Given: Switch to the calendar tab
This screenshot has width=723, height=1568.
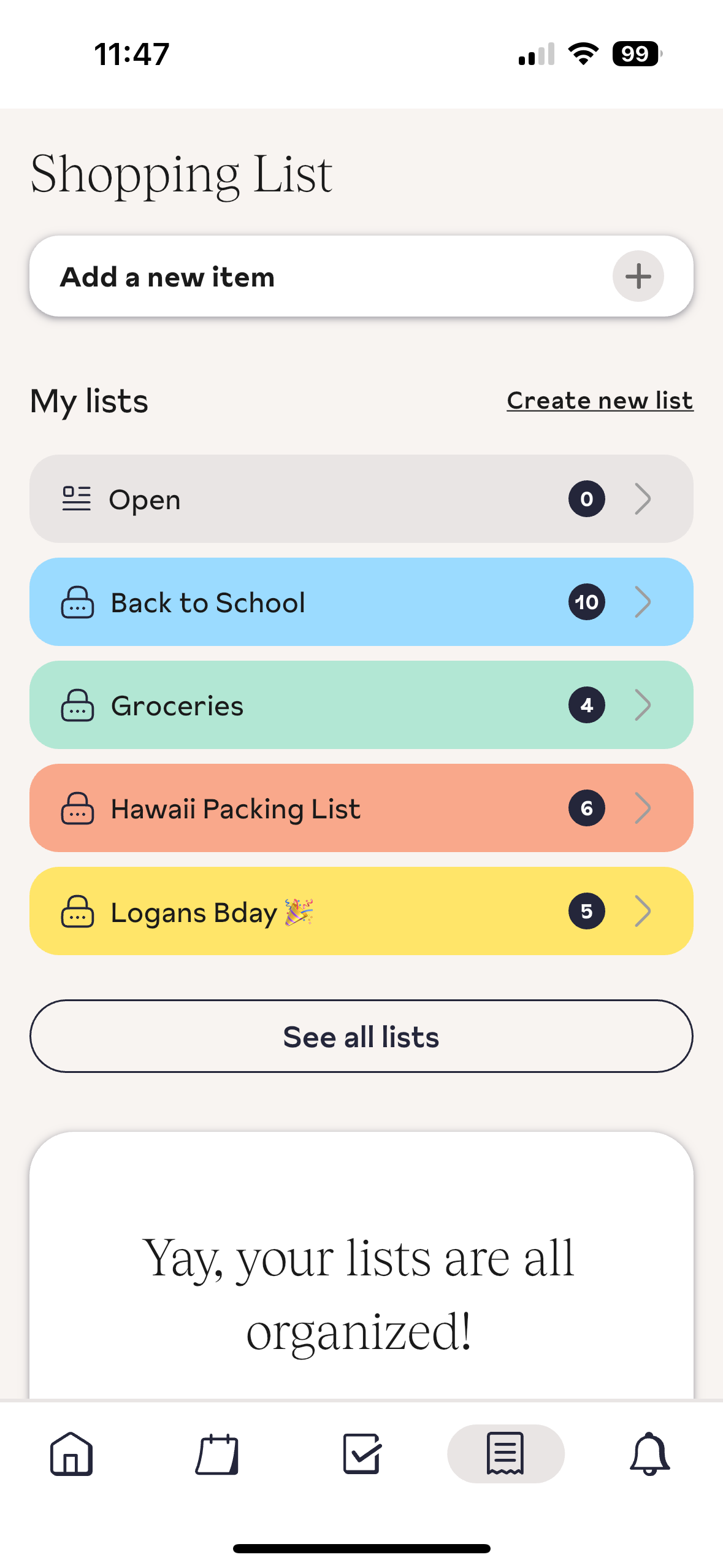Looking at the screenshot, I should point(216,1454).
